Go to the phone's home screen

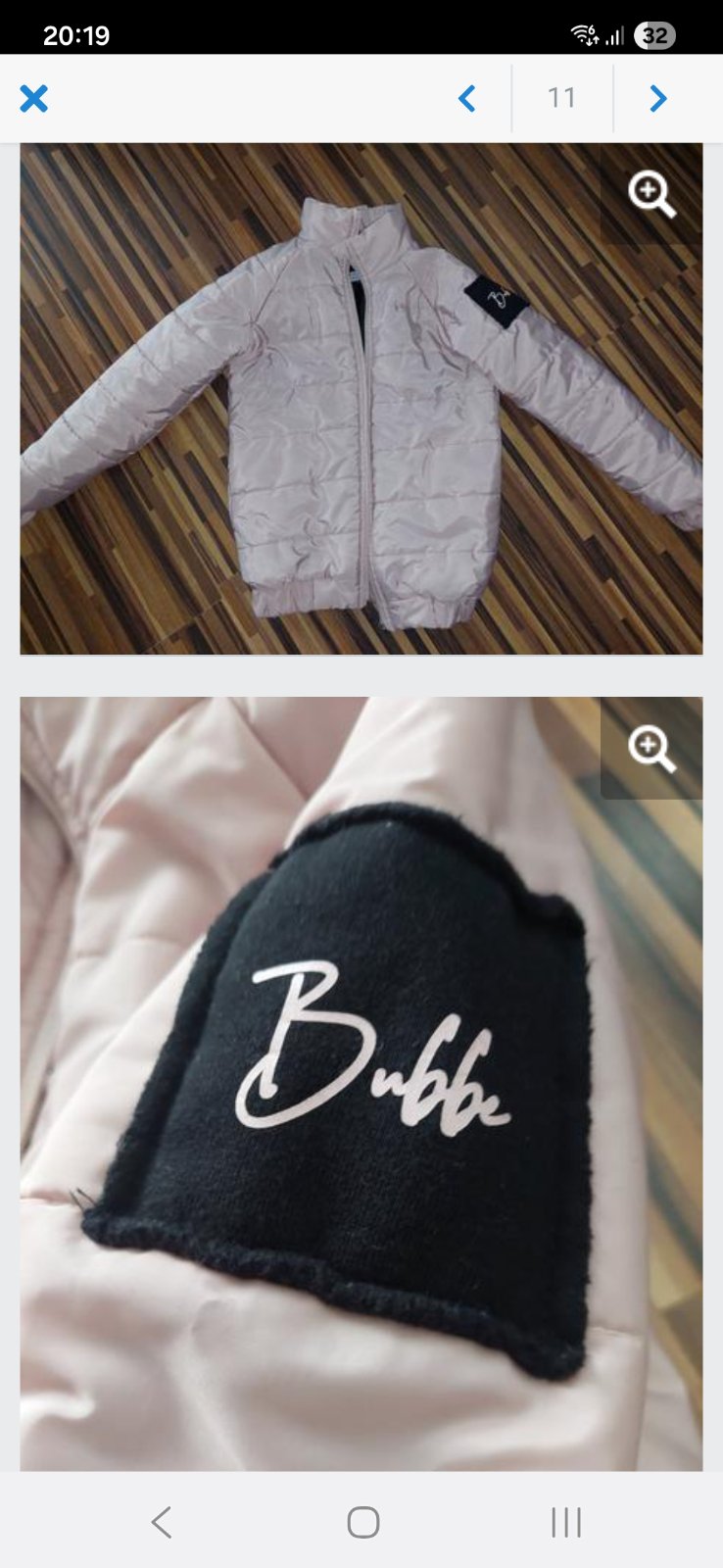(x=362, y=1522)
